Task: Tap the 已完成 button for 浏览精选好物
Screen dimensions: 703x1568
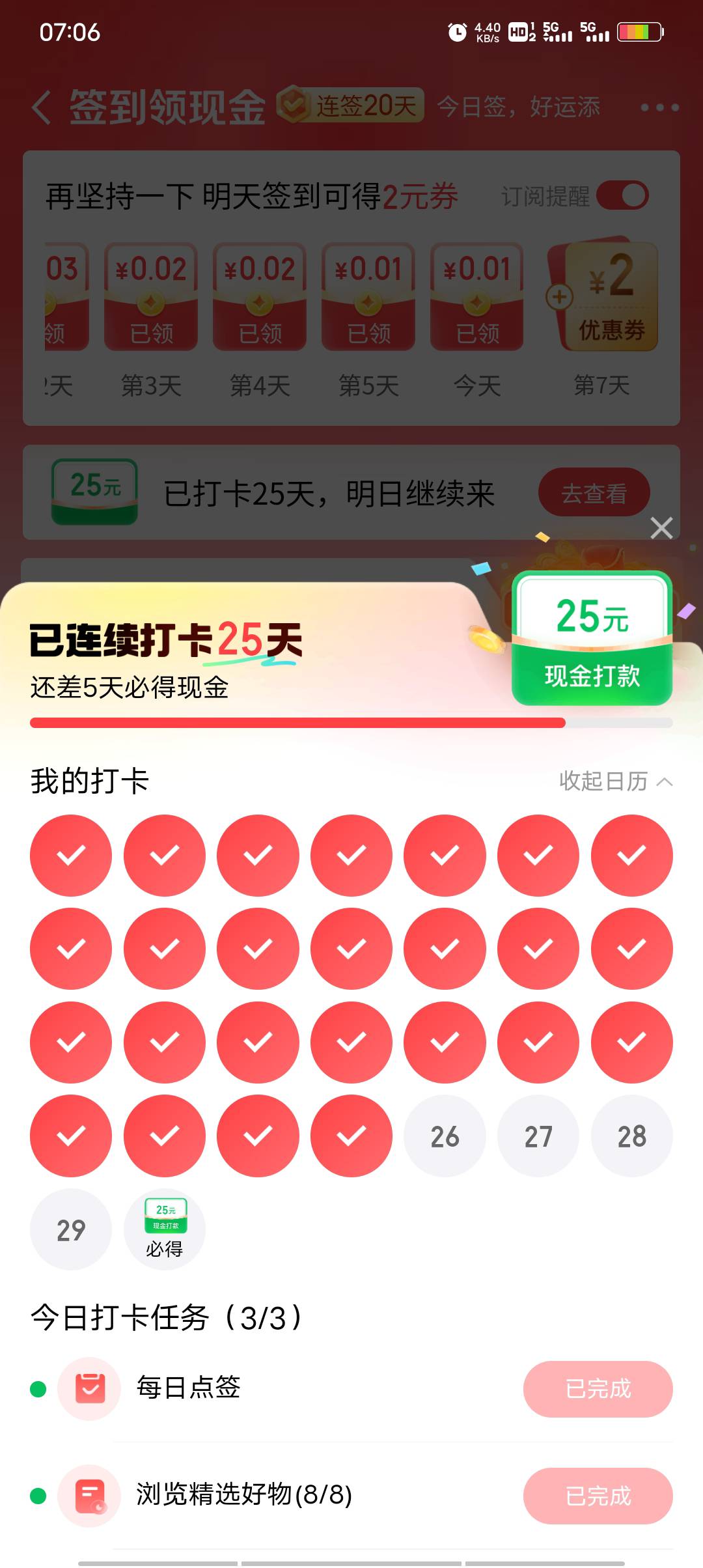Action: point(598,1496)
